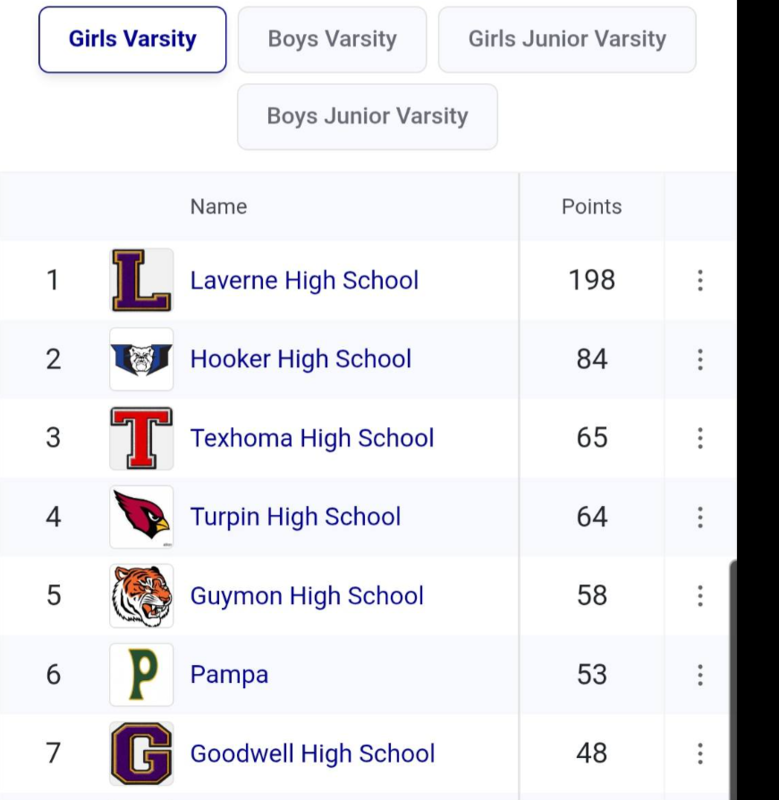
Task: Open Texhoma High School link
Action: click(x=312, y=438)
